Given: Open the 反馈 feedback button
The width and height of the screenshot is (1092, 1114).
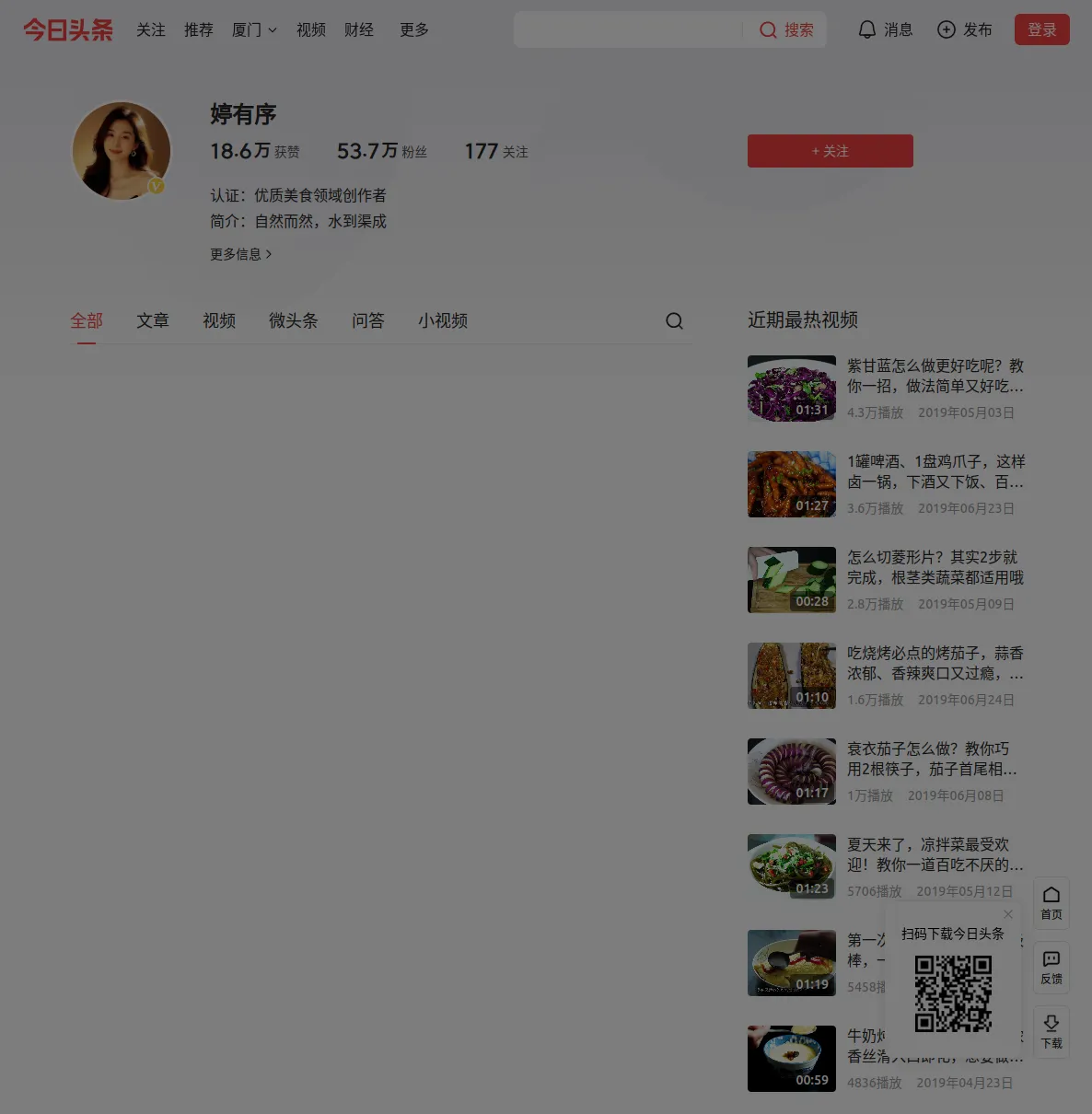Looking at the screenshot, I should click(x=1051, y=967).
